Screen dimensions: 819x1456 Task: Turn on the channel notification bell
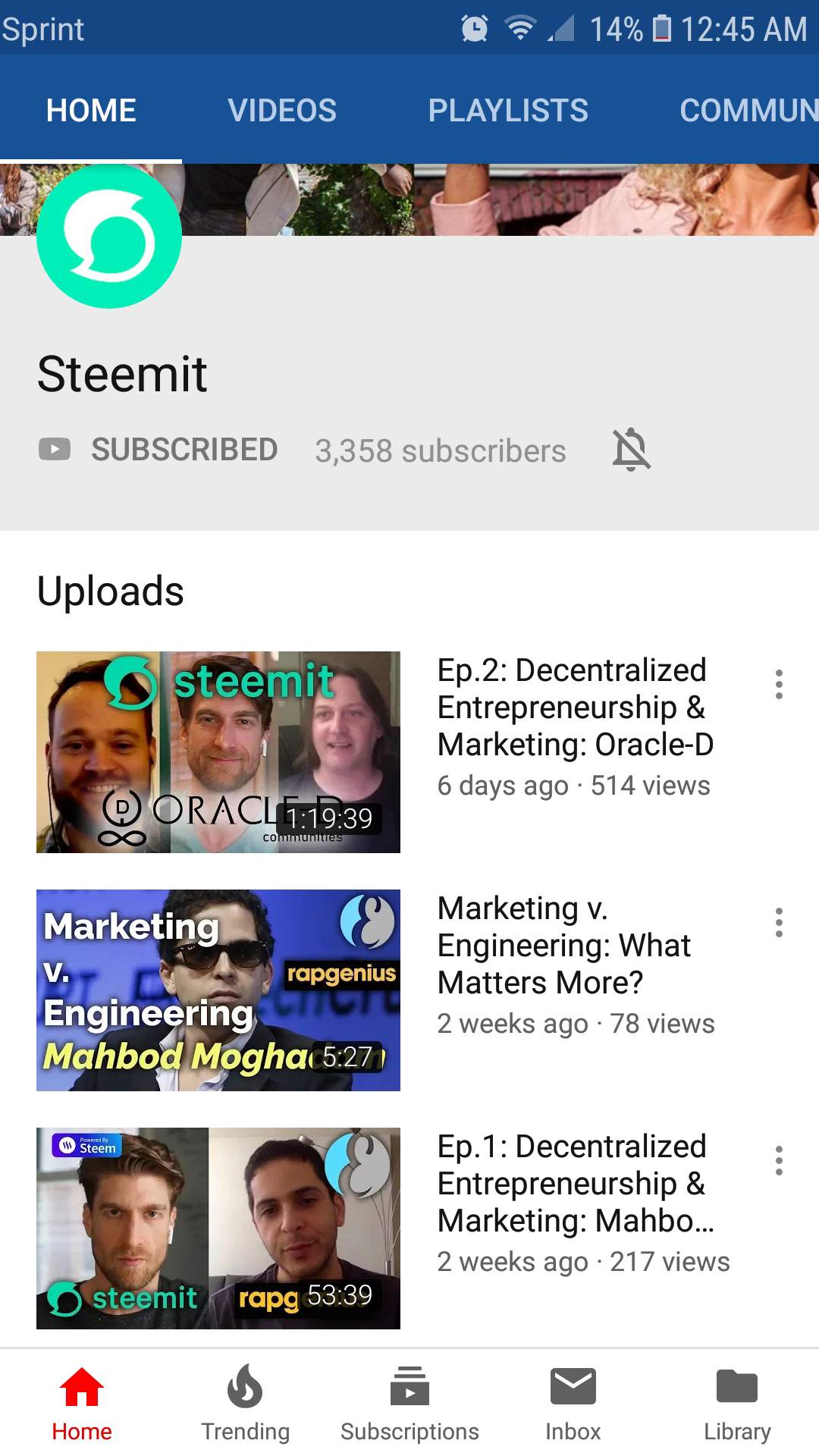[x=631, y=450]
